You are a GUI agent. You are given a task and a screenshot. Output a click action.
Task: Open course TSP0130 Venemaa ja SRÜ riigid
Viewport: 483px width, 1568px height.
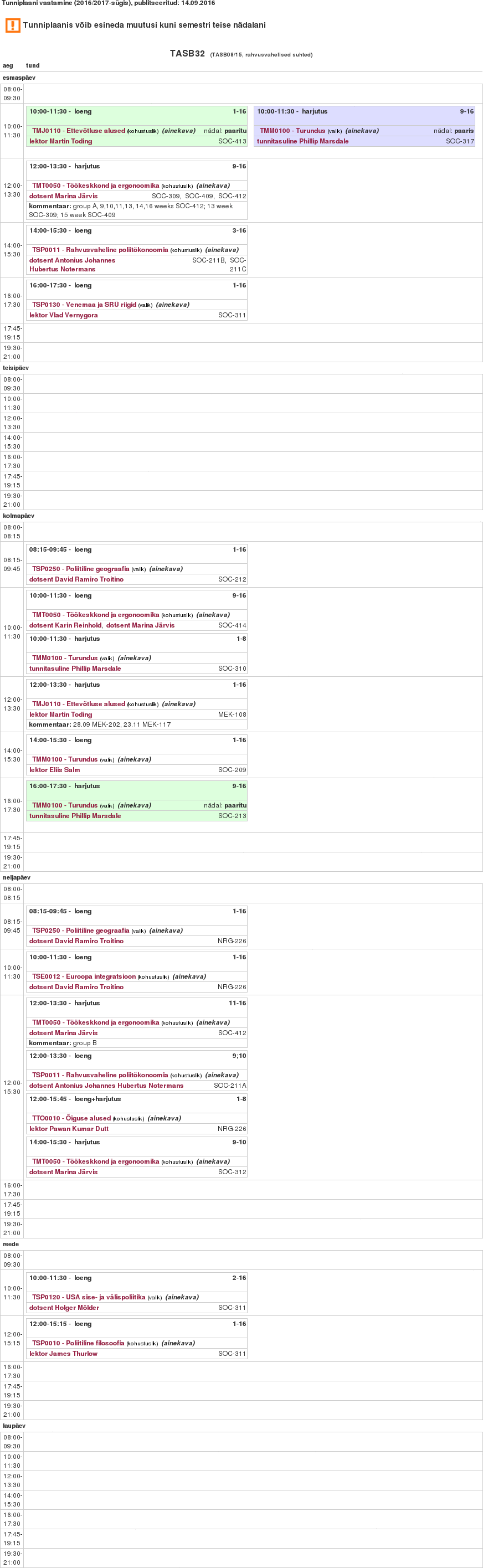[x=84, y=304]
